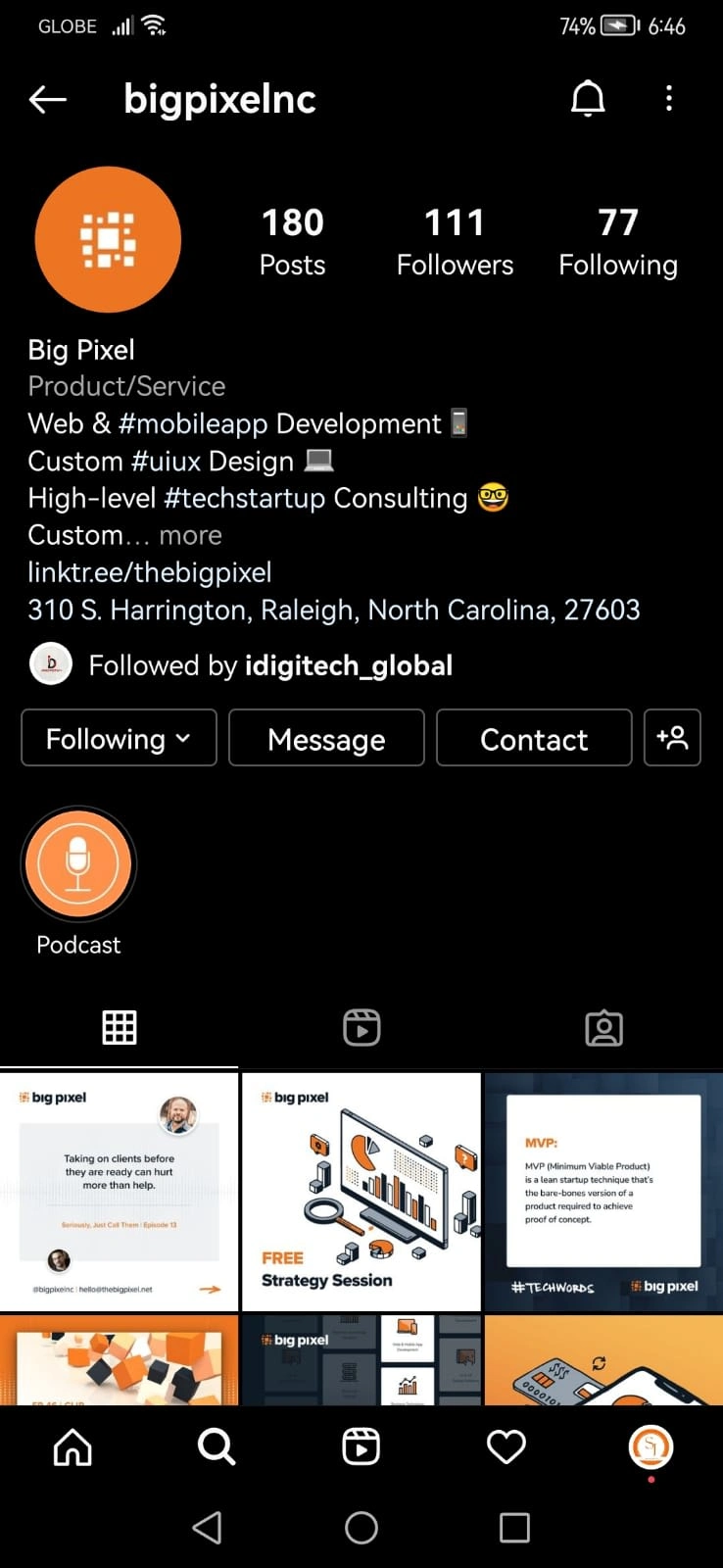Open the Podcast story highlight
Viewport: 723px width, 1568px height.
[78, 865]
